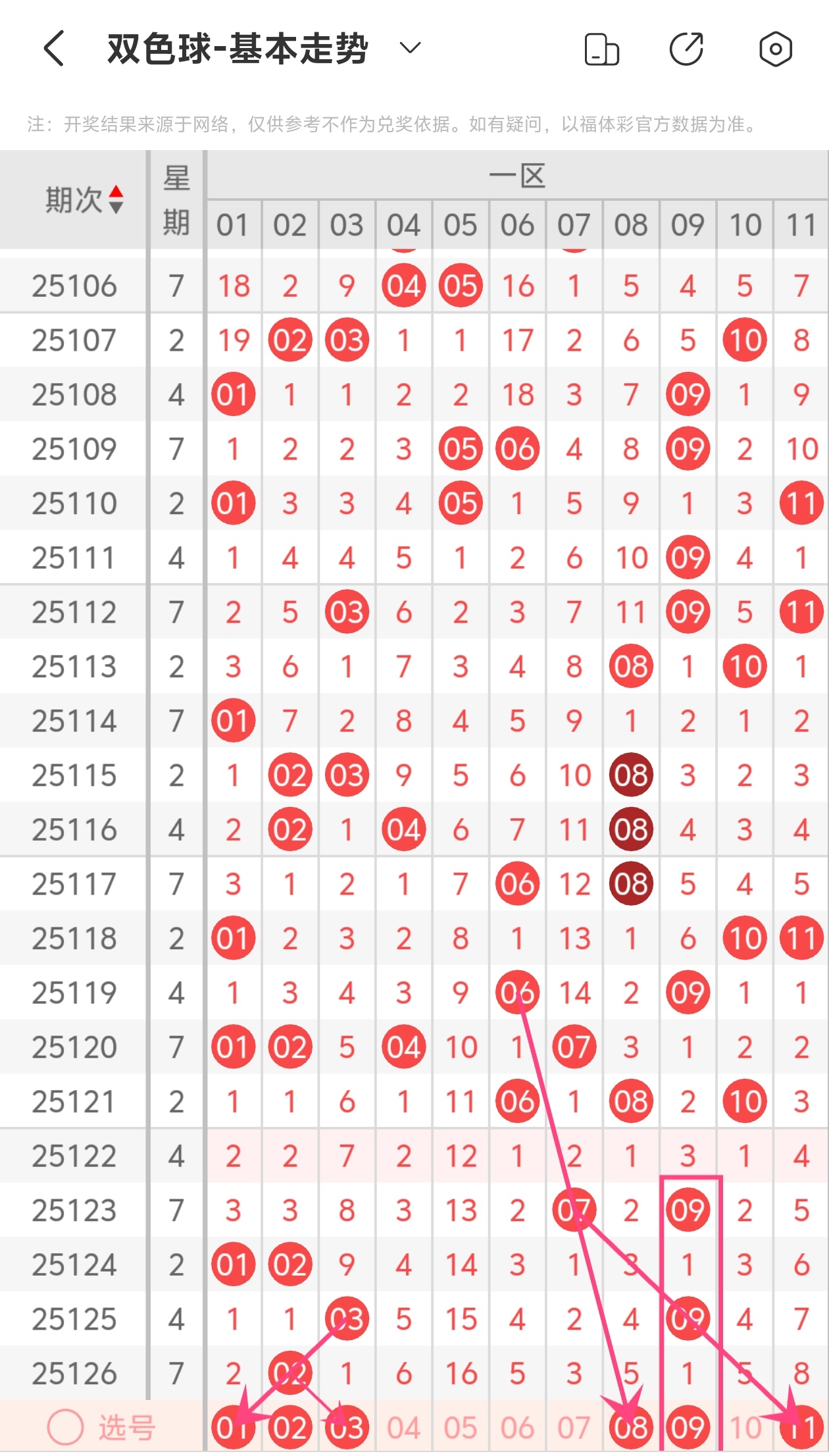Select number 05 in the 选号 row
Screen dimensions: 829x1456
tap(460, 1428)
